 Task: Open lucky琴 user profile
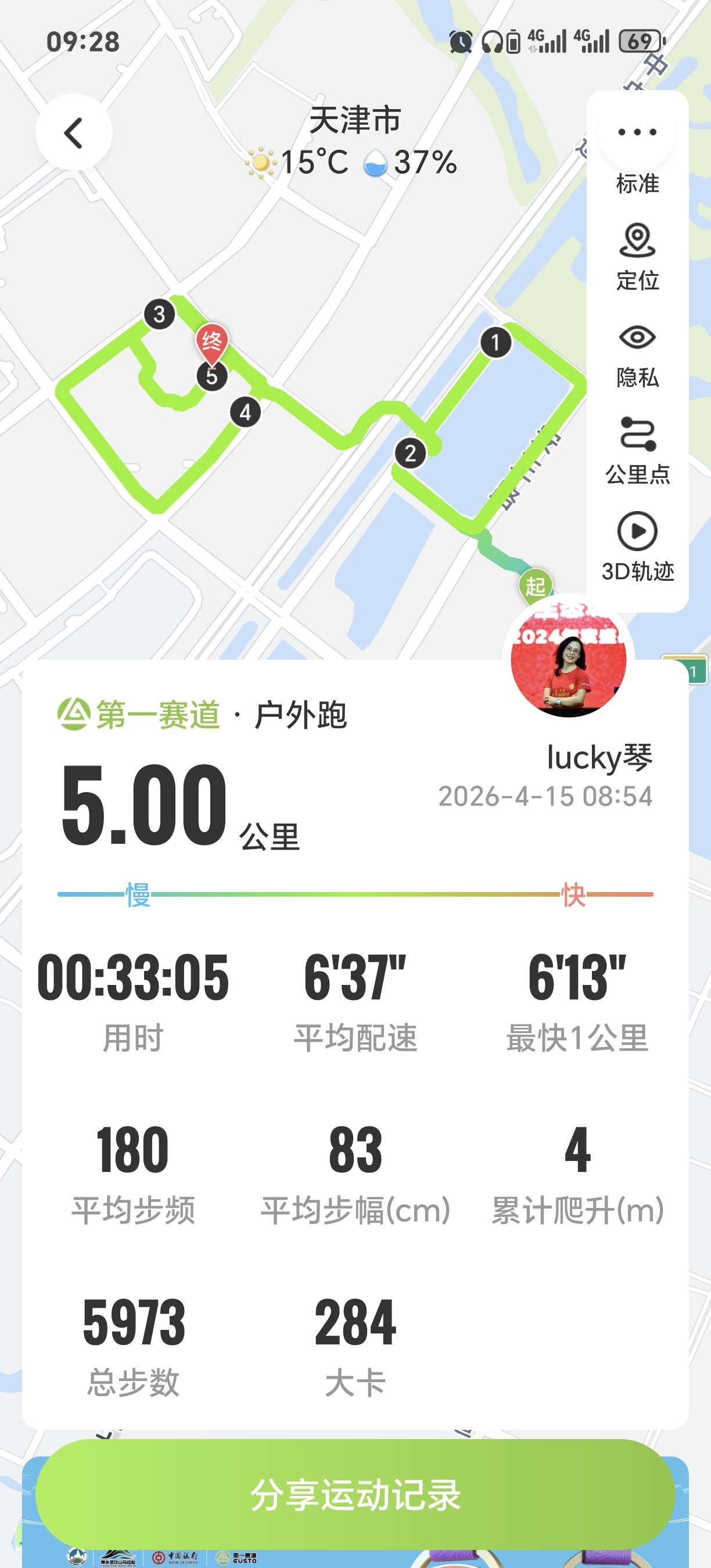pos(569,663)
